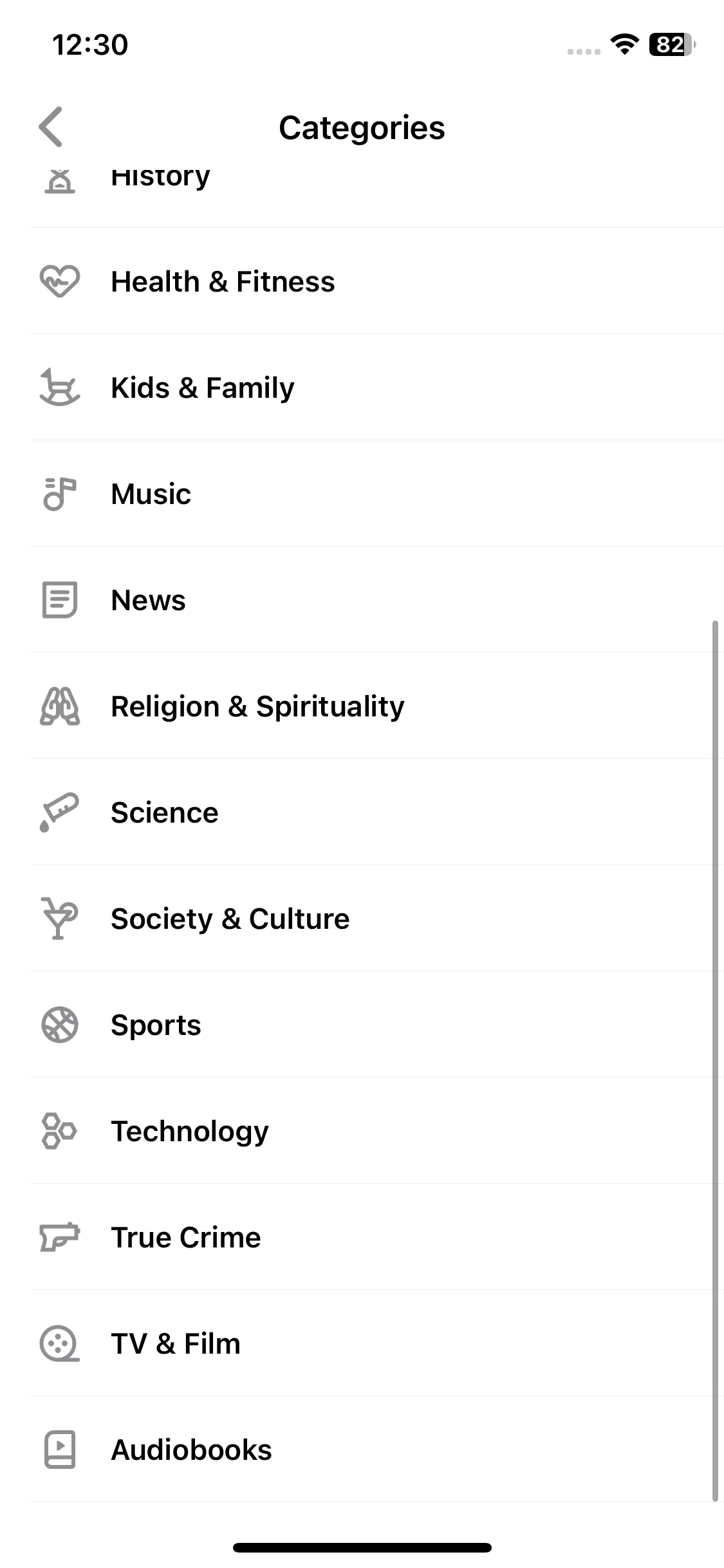Browse the Music category

pyautogui.click(x=151, y=494)
